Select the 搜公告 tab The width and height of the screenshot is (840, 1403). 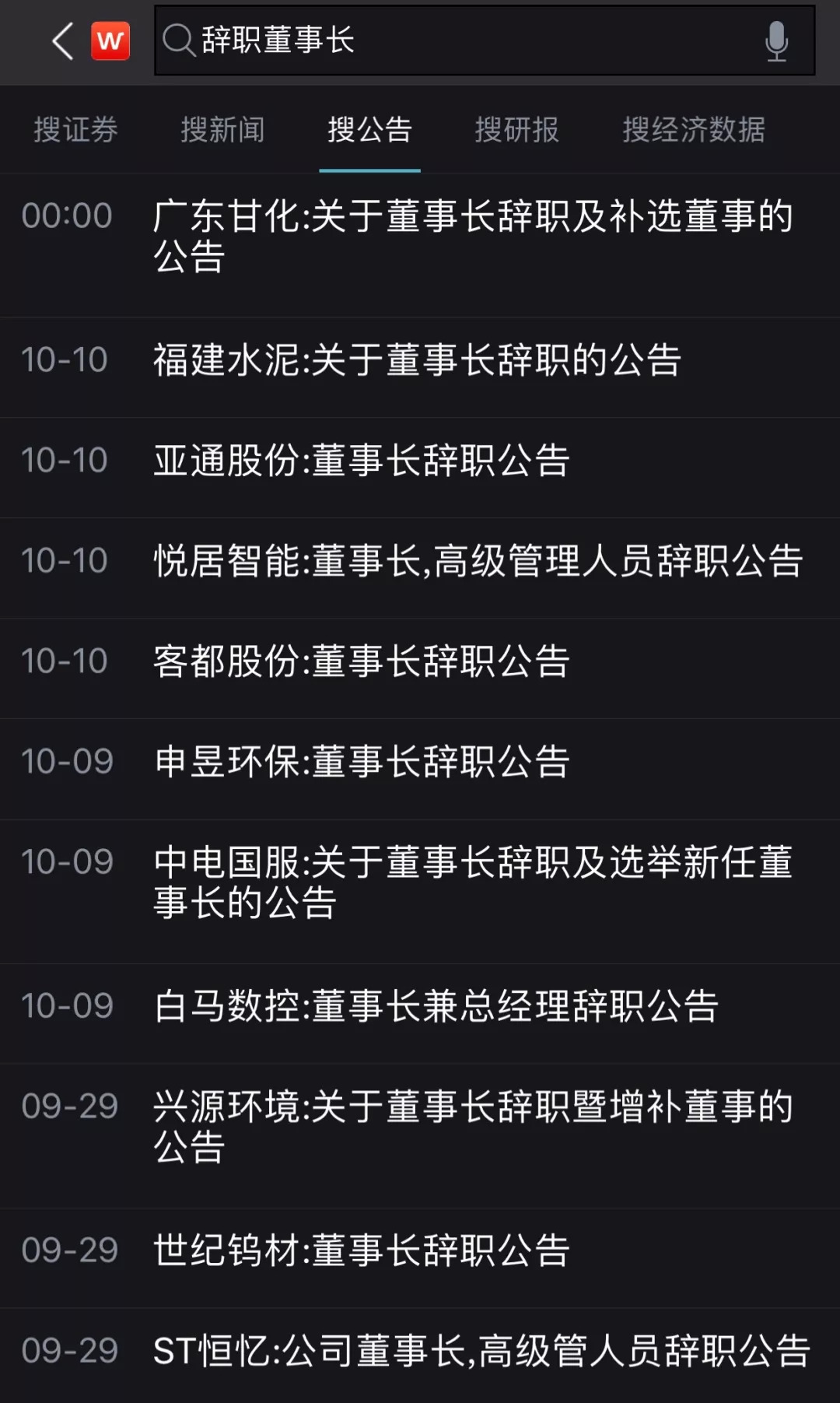point(369,129)
